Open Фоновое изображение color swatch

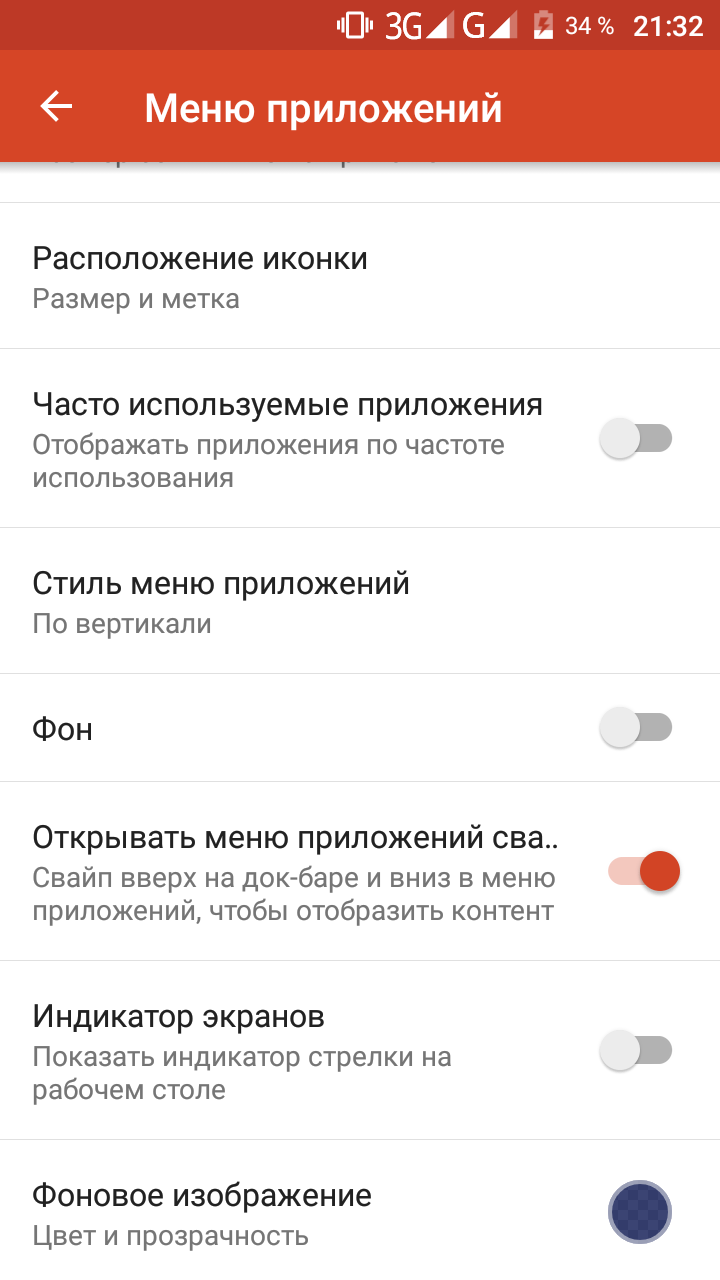pyautogui.click(x=640, y=1213)
